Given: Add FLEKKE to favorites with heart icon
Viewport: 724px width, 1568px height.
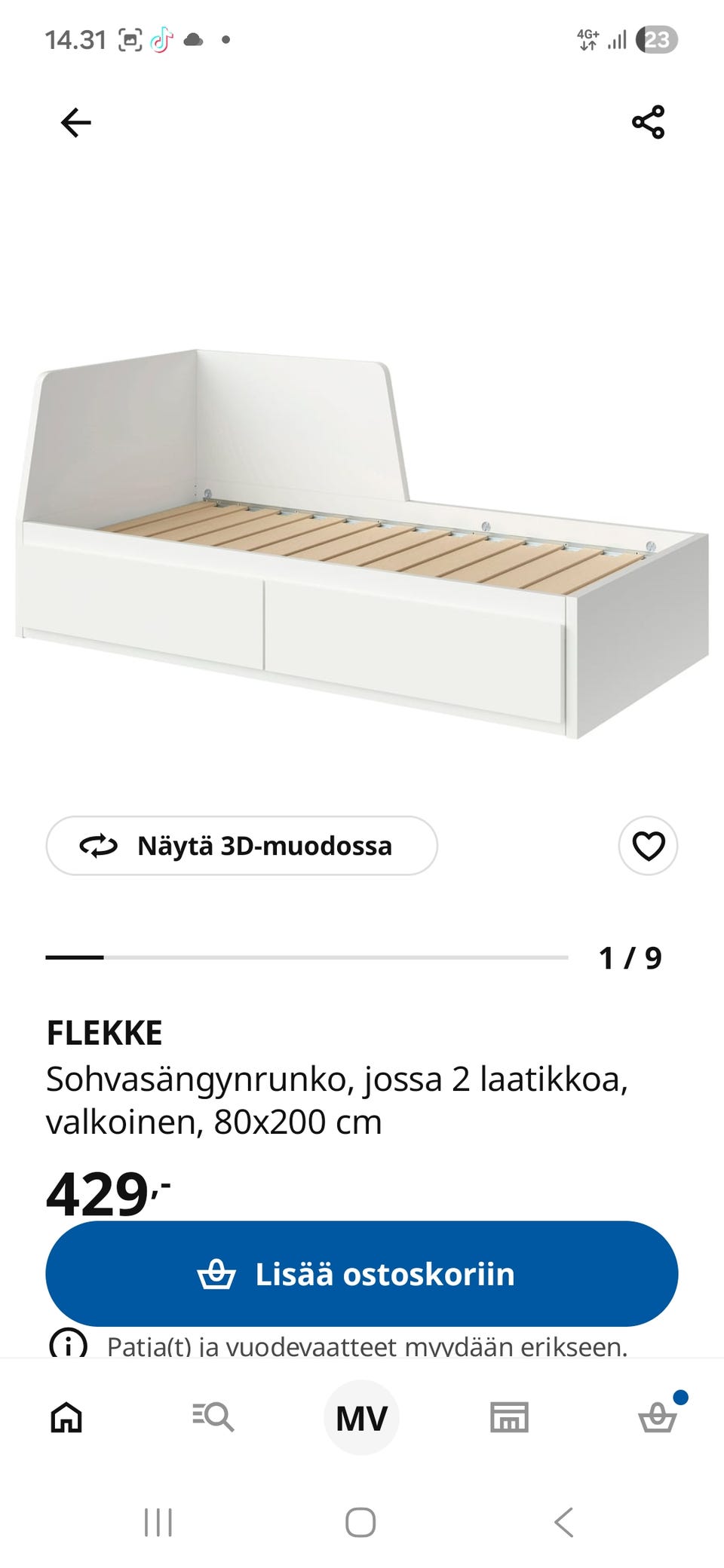Looking at the screenshot, I should pos(648,846).
